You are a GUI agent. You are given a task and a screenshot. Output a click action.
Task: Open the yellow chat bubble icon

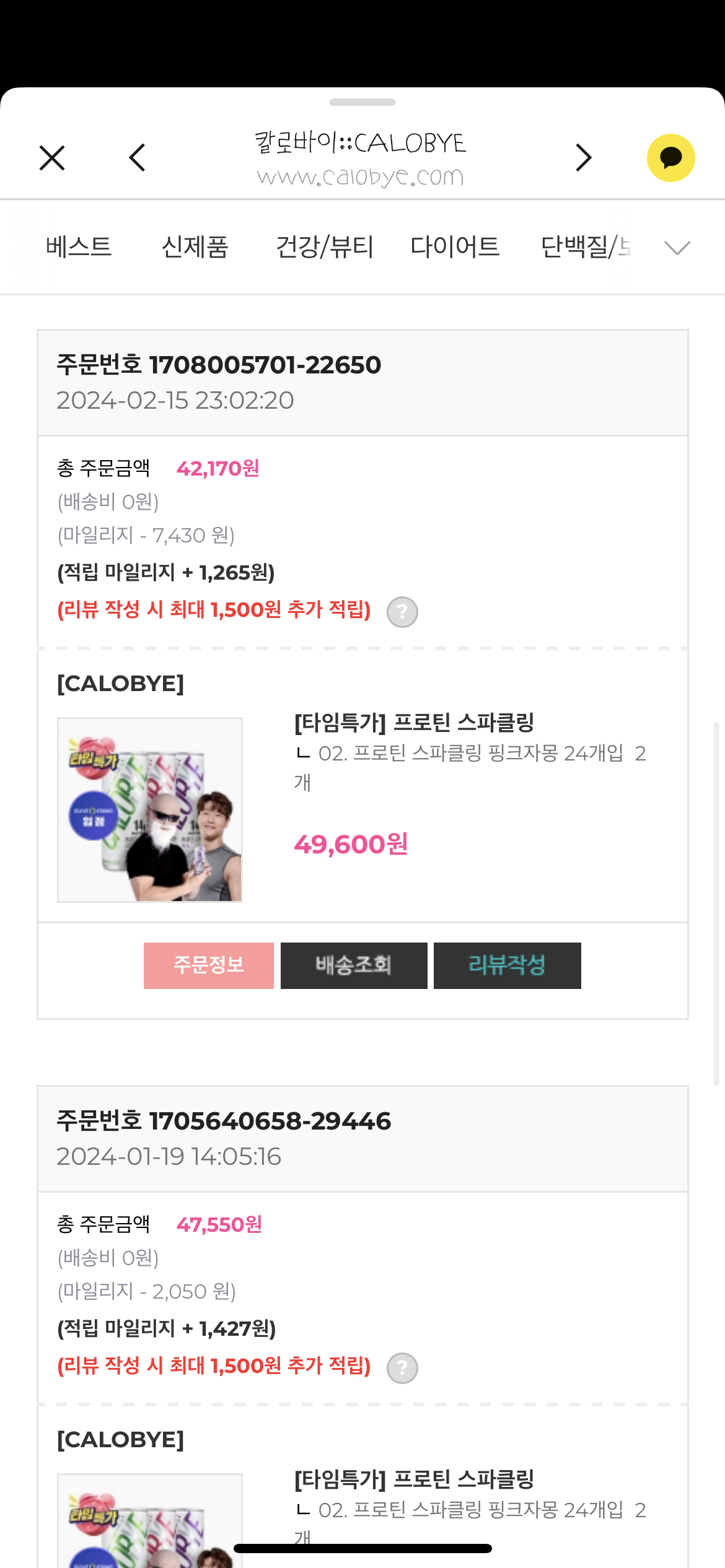click(670, 158)
